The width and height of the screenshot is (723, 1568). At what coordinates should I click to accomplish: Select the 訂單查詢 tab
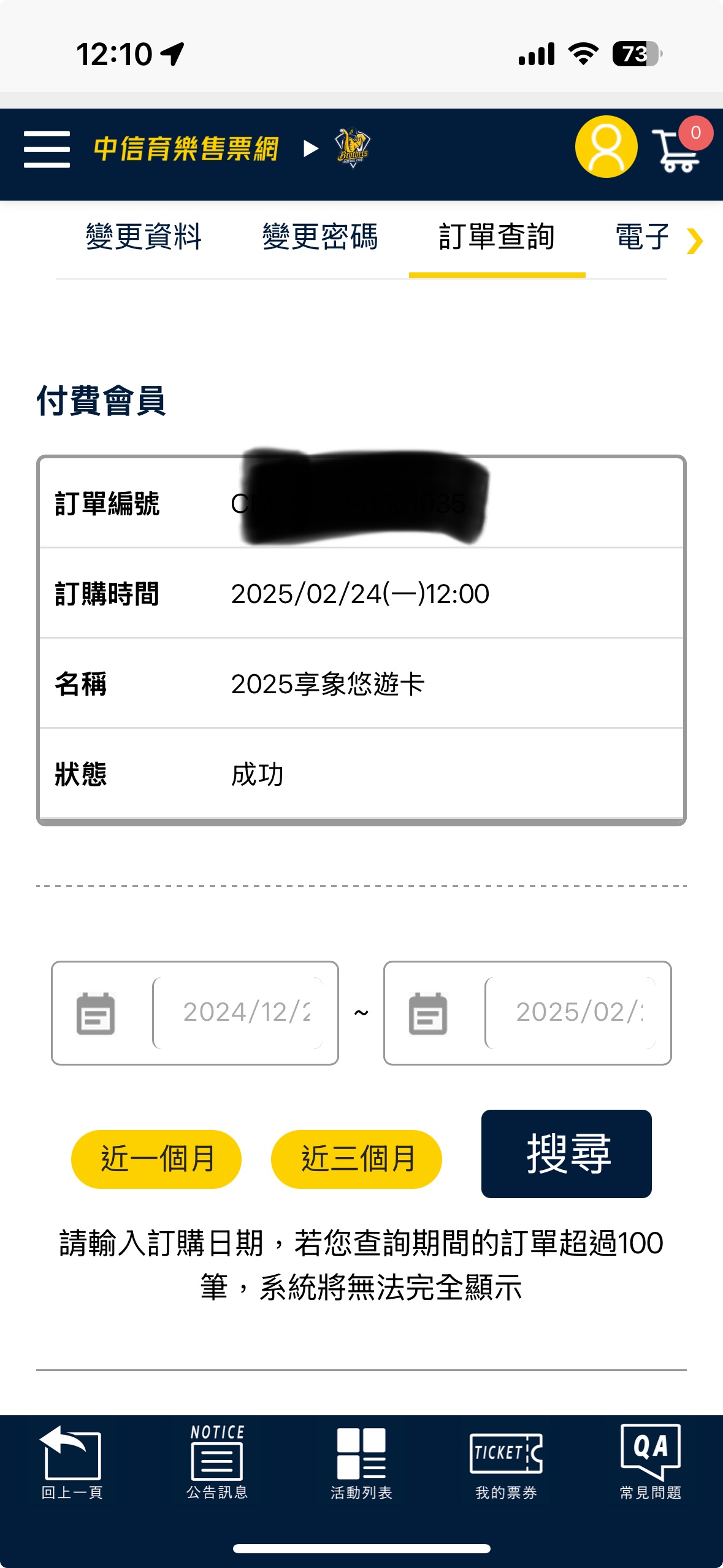[497, 237]
